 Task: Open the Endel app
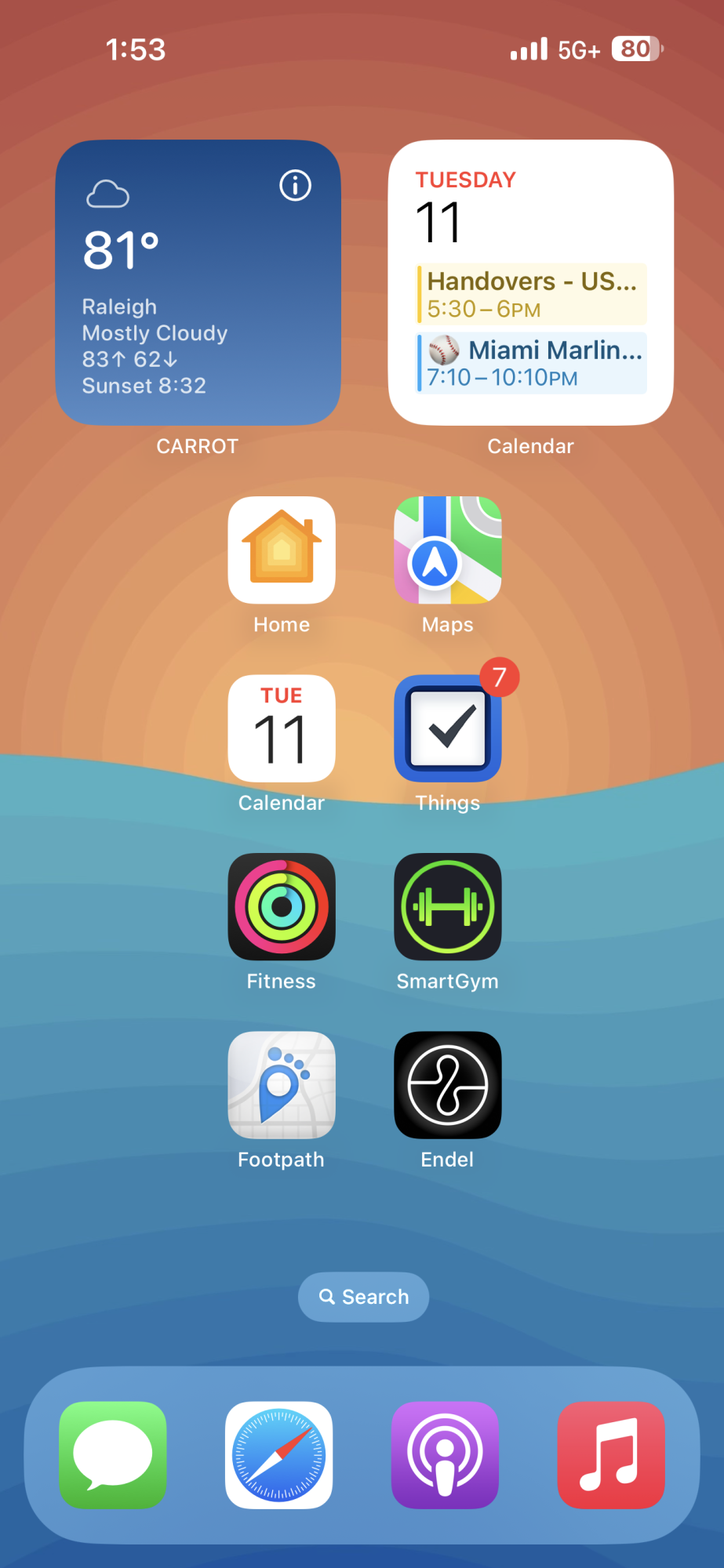click(447, 1084)
